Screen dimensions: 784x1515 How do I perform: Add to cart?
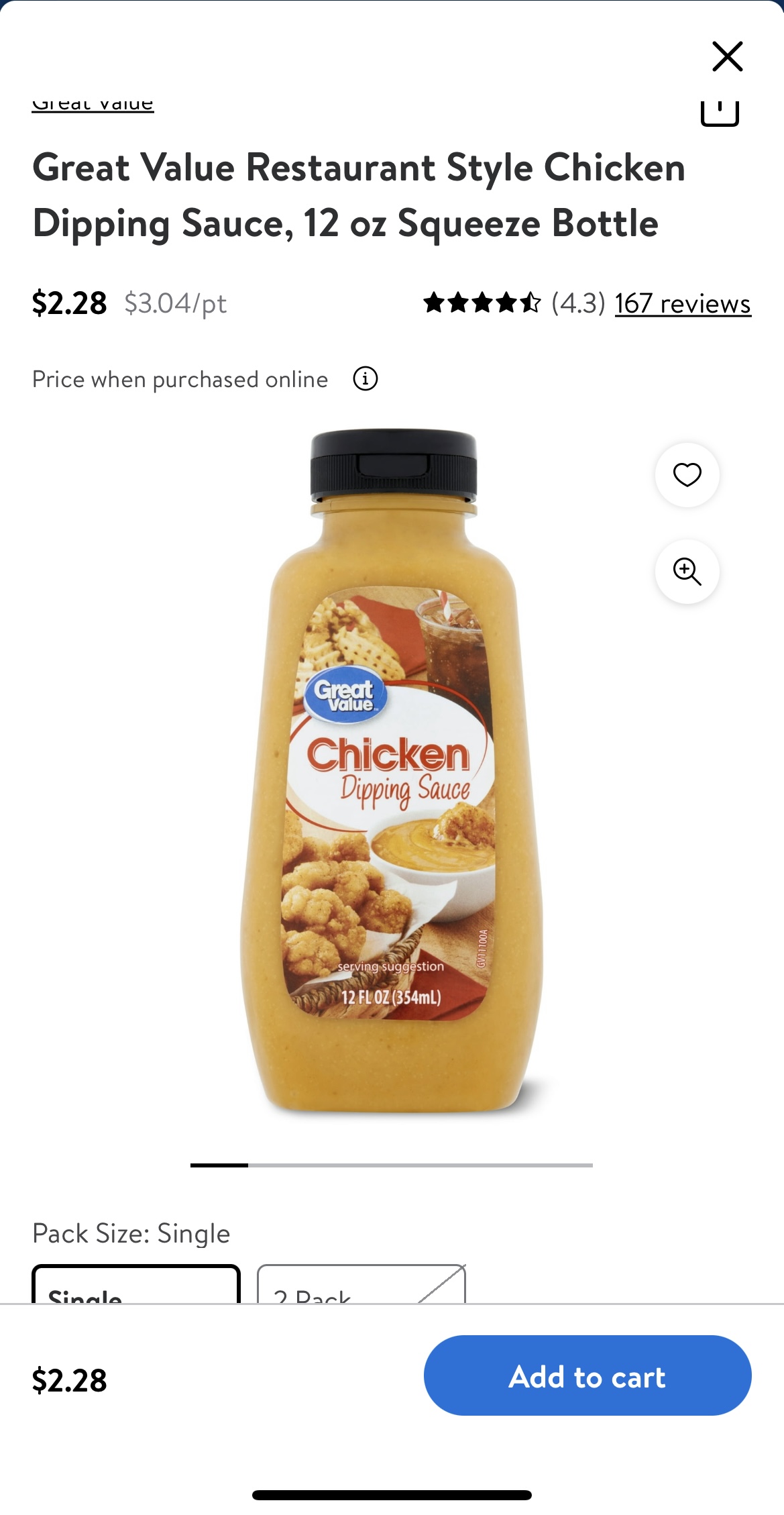tap(587, 1376)
